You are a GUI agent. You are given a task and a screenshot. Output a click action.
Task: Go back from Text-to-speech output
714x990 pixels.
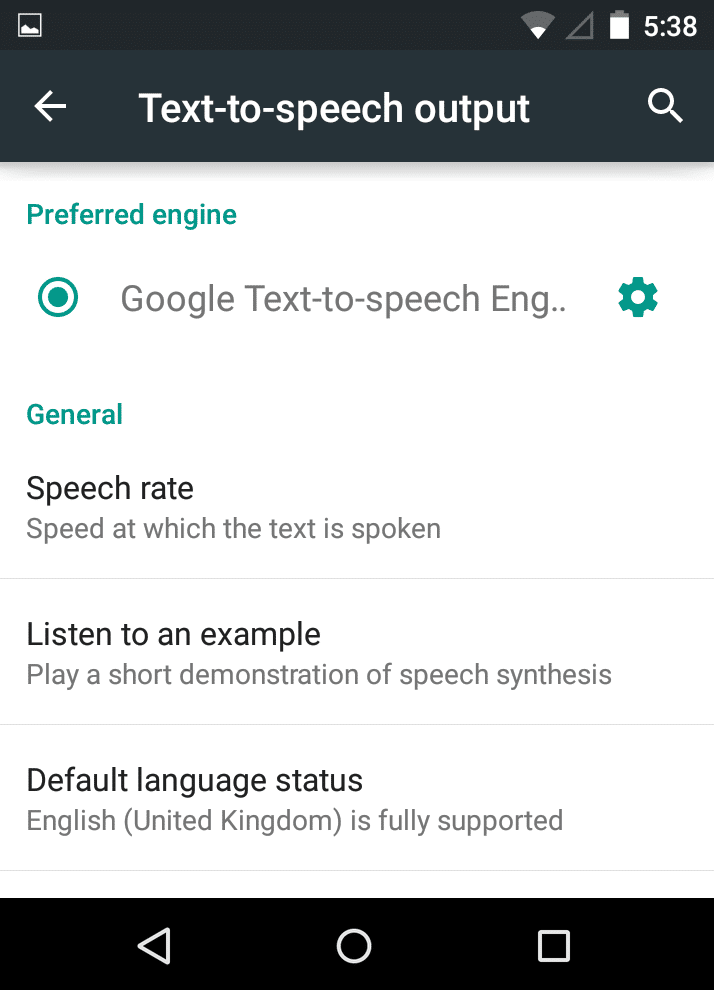coord(50,107)
